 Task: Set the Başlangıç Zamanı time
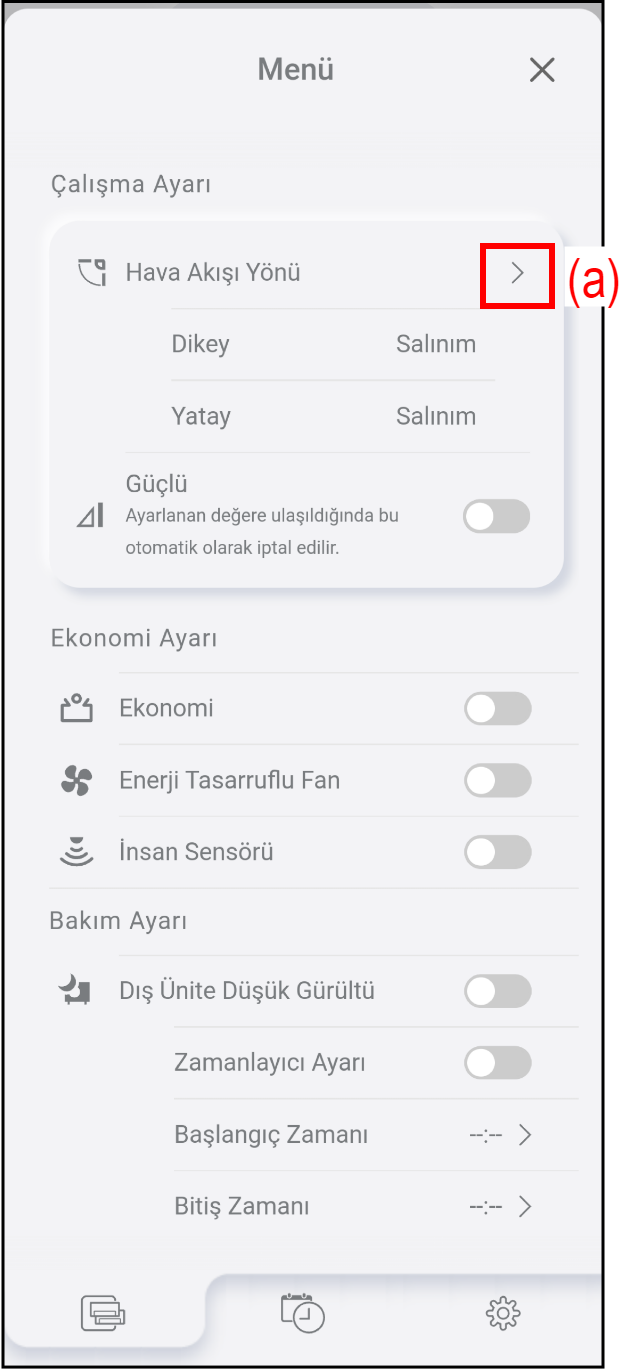[x=500, y=1135]
